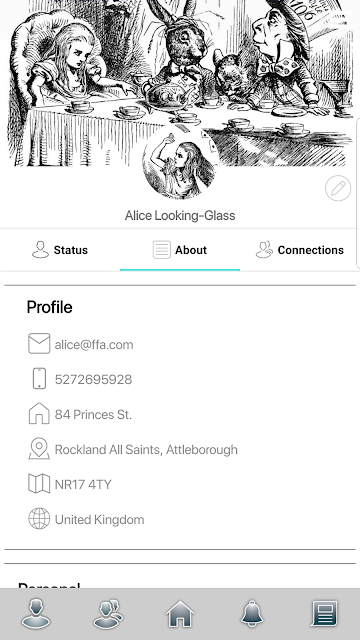Go to home via the house icon
Screen dimensions: 360x640
(180, 613)
